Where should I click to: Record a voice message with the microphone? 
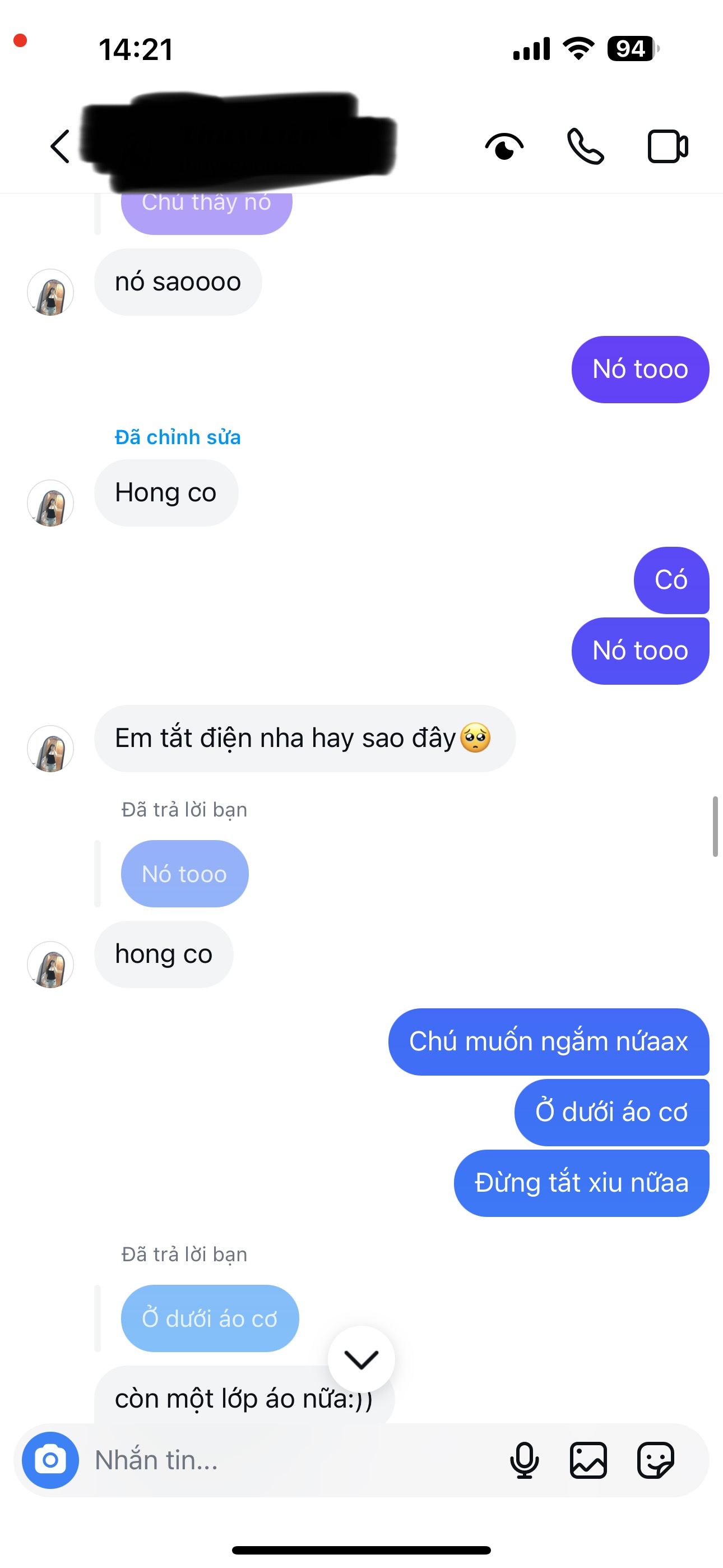coord(525,1460)
